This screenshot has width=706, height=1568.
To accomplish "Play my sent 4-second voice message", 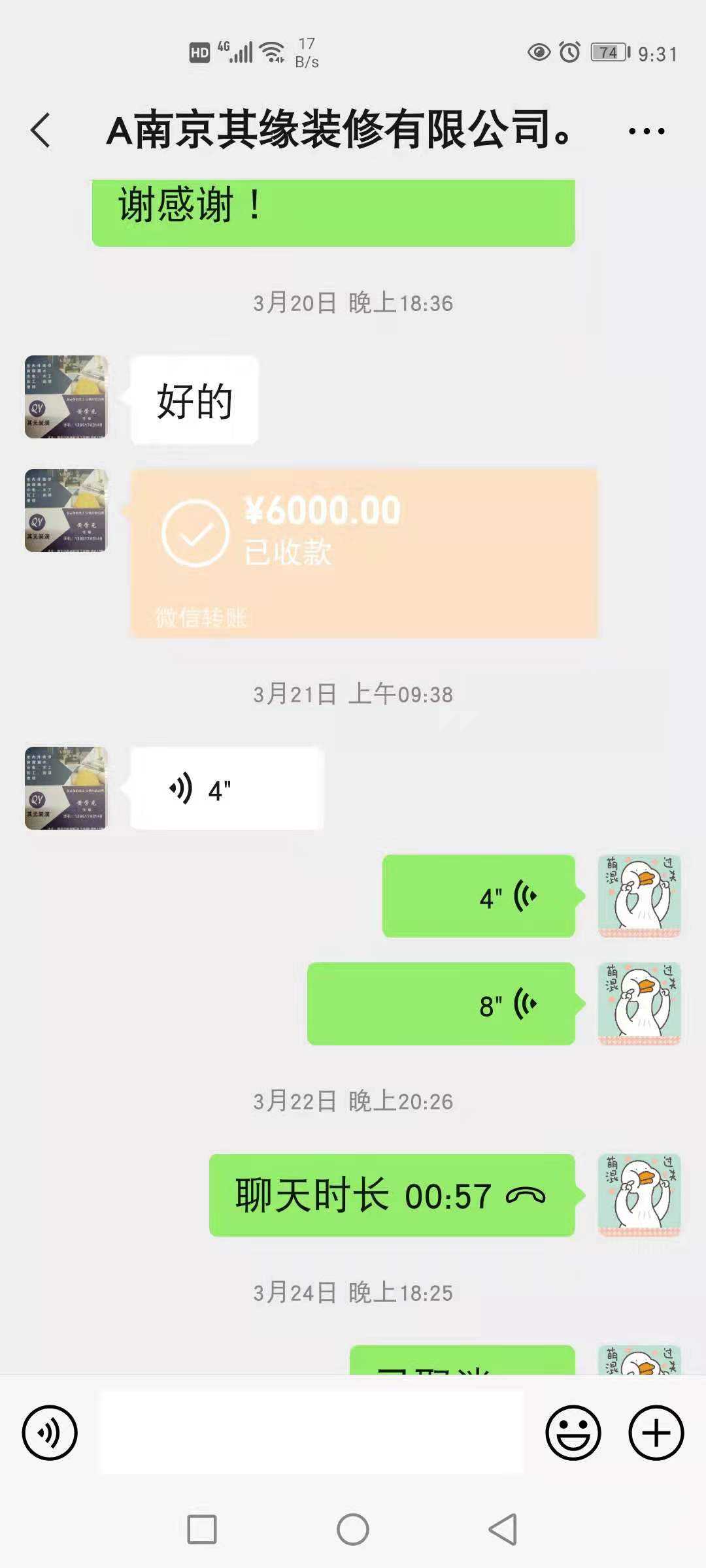I will (479, 896).
